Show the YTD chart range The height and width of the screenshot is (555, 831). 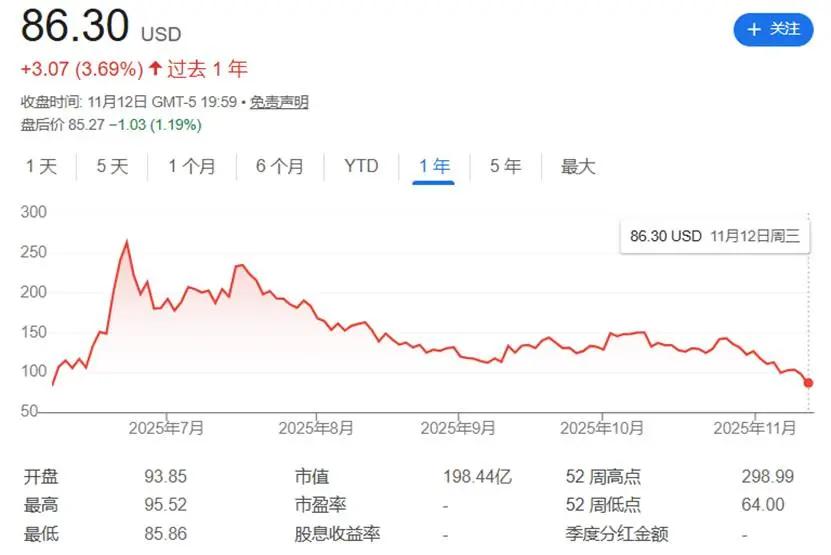coord(361,166)
